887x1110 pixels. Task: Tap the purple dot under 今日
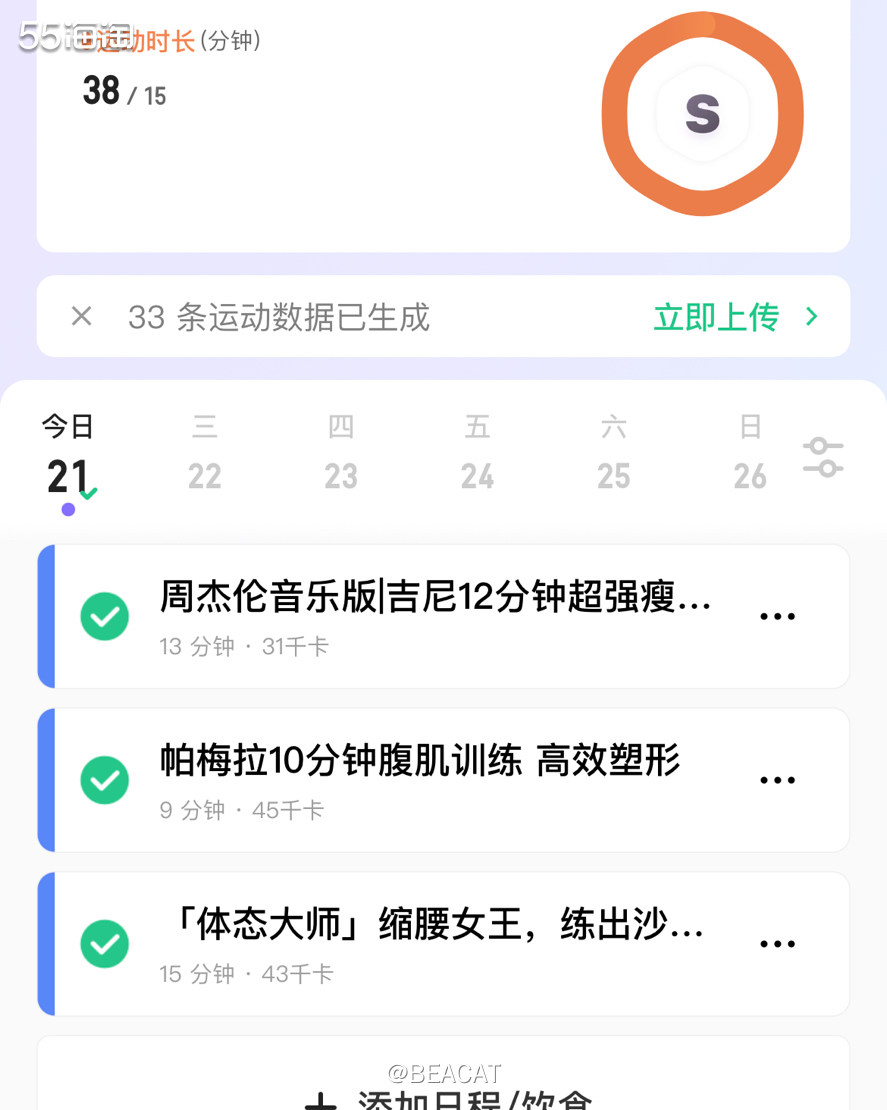pos(67,510)
